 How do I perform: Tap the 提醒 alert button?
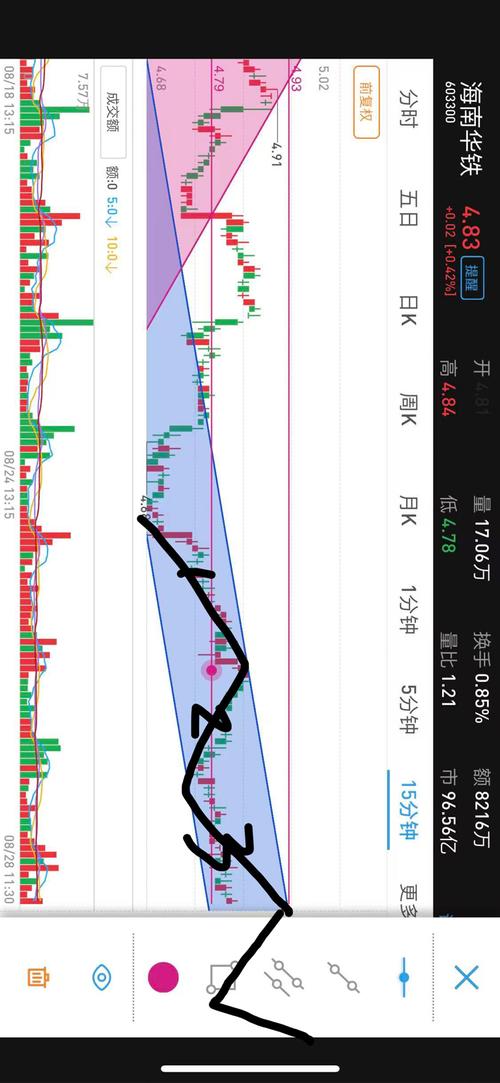coord(471,279)
